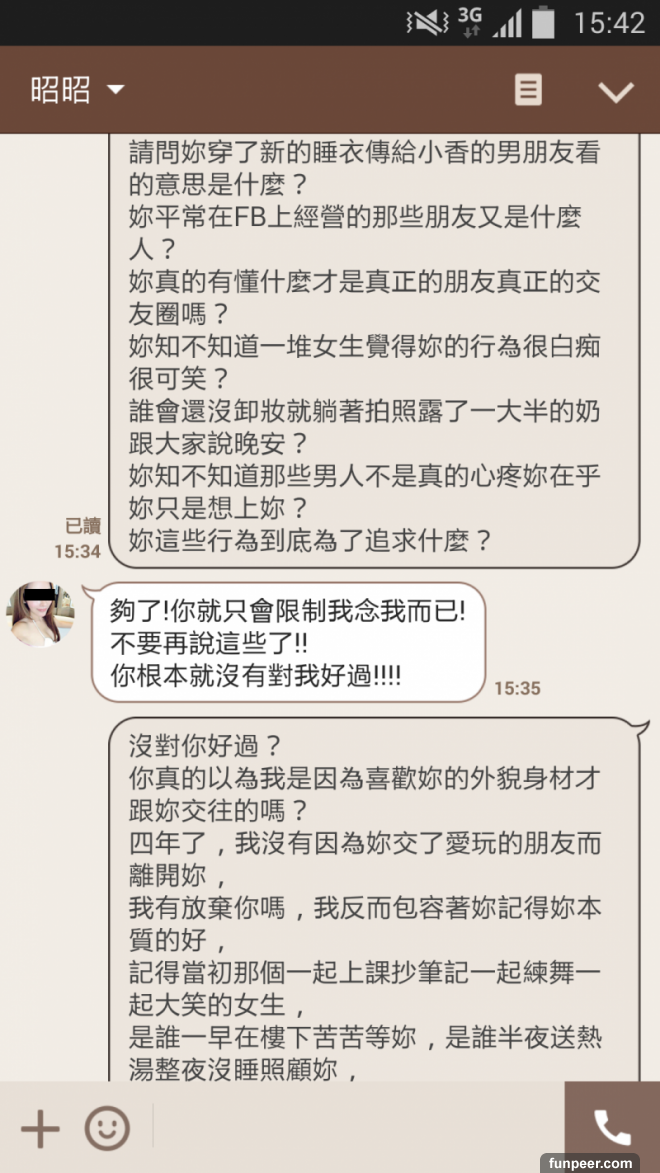Image resolution: width=660 pixels, height=1173 pixels.
Task: Start a voice call with 昭昭
Action: (612, 1128)
